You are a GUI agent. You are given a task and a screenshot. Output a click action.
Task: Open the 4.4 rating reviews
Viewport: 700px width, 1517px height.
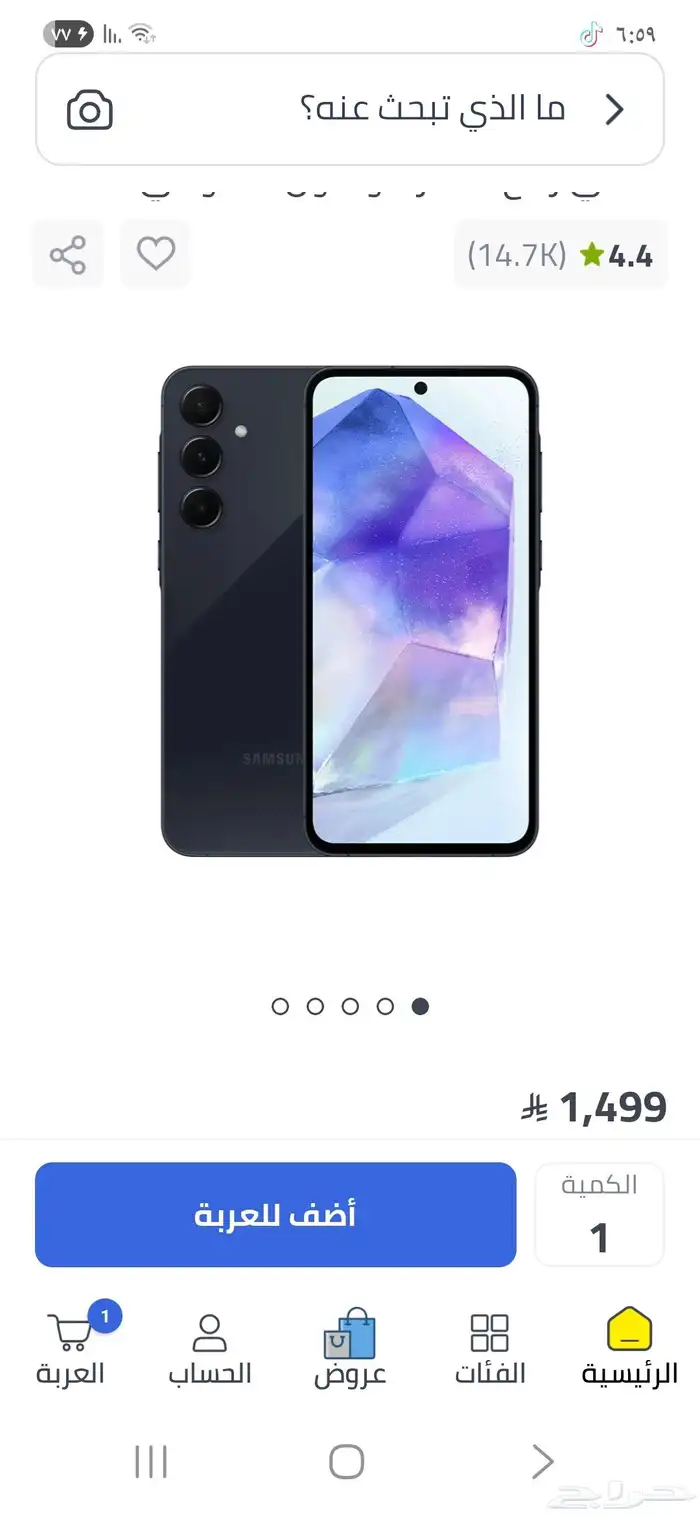click(x=561, y=255)
